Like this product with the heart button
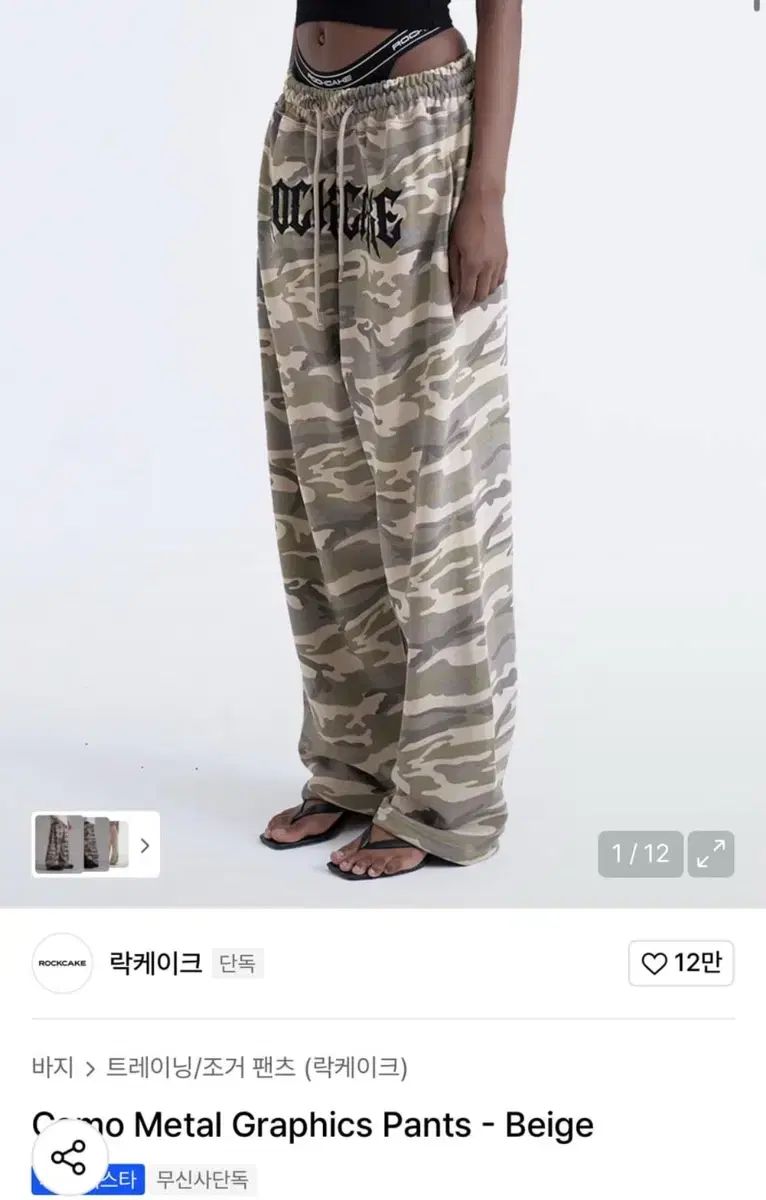 (681, 964)
